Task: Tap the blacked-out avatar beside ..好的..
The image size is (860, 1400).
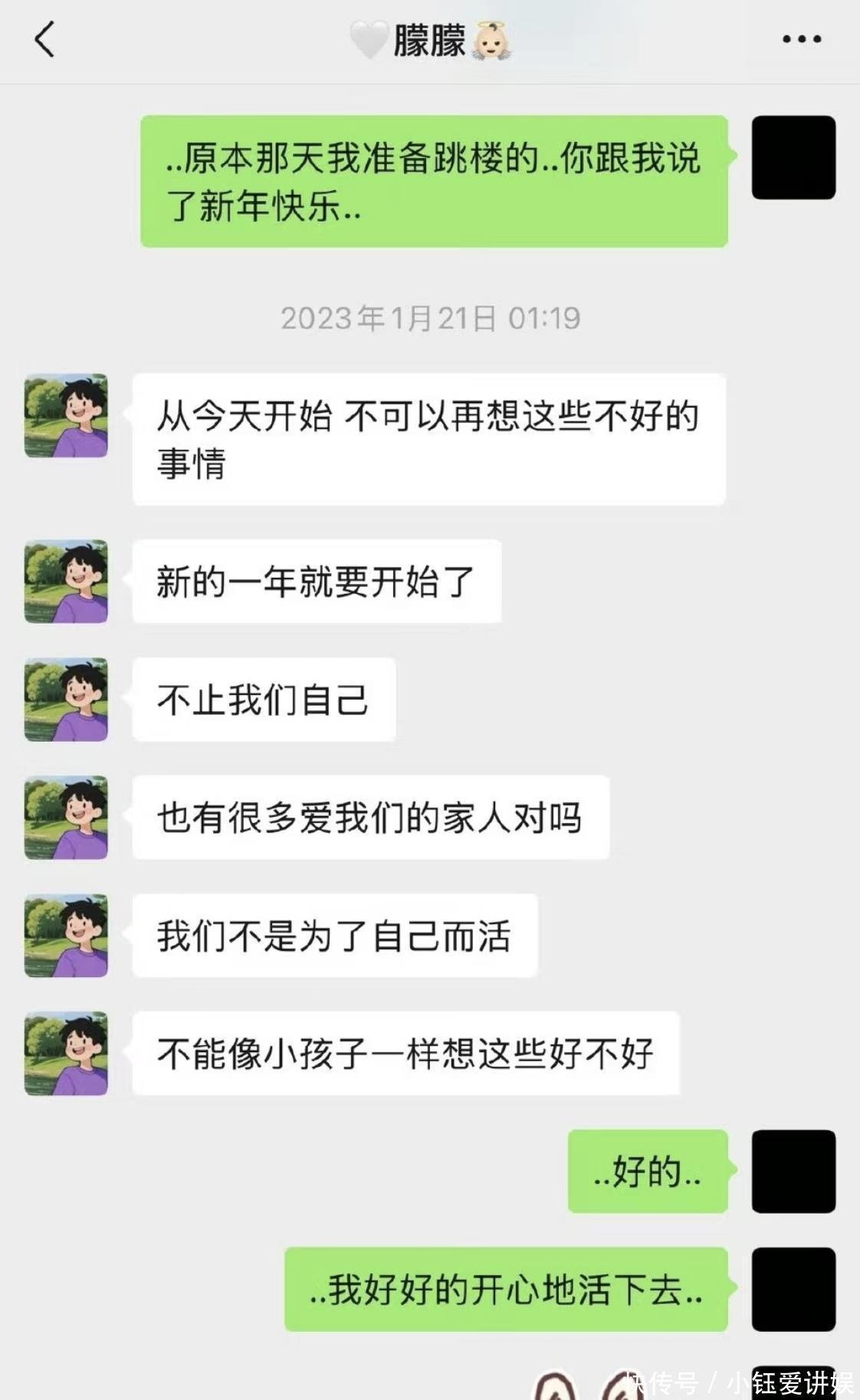Action: tap(793, 1171)
